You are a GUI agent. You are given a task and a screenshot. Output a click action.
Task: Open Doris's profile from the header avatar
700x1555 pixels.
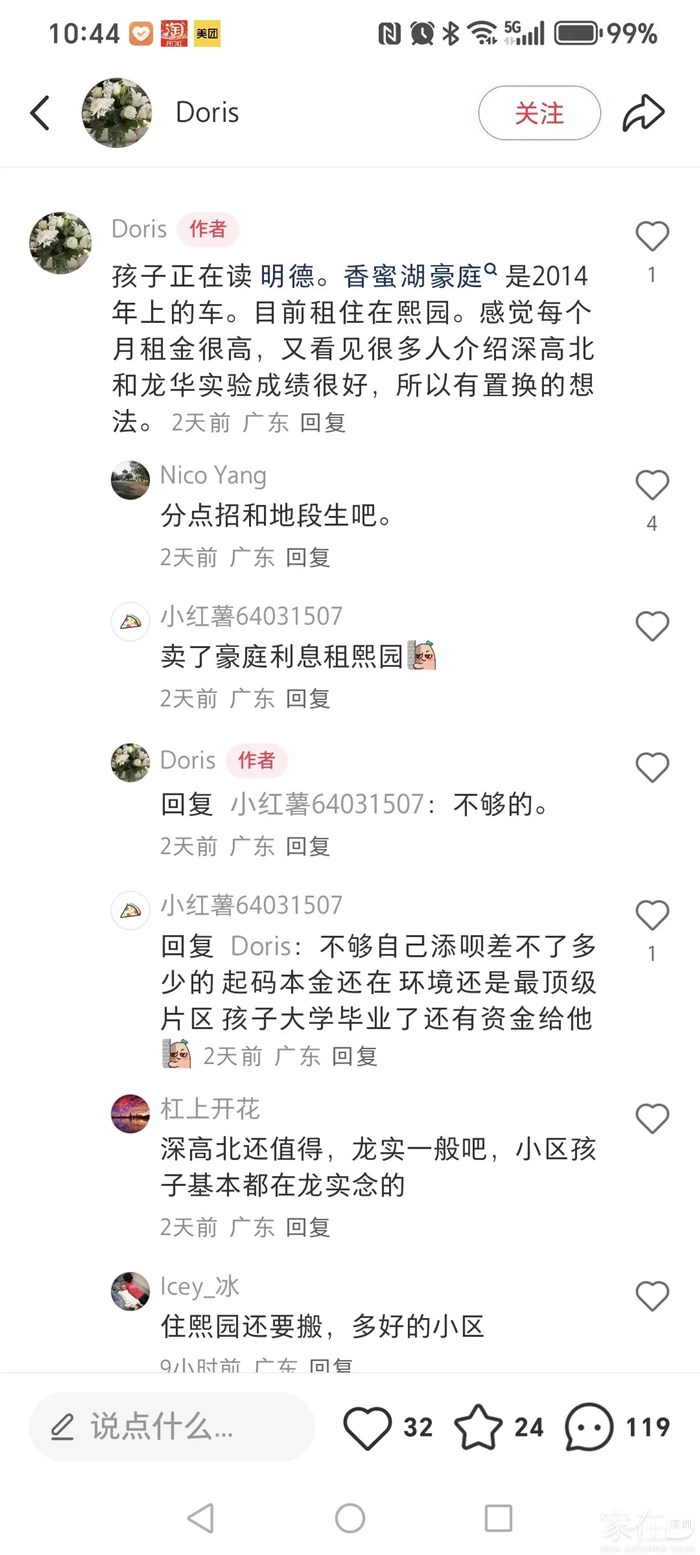tap(117, 113)
